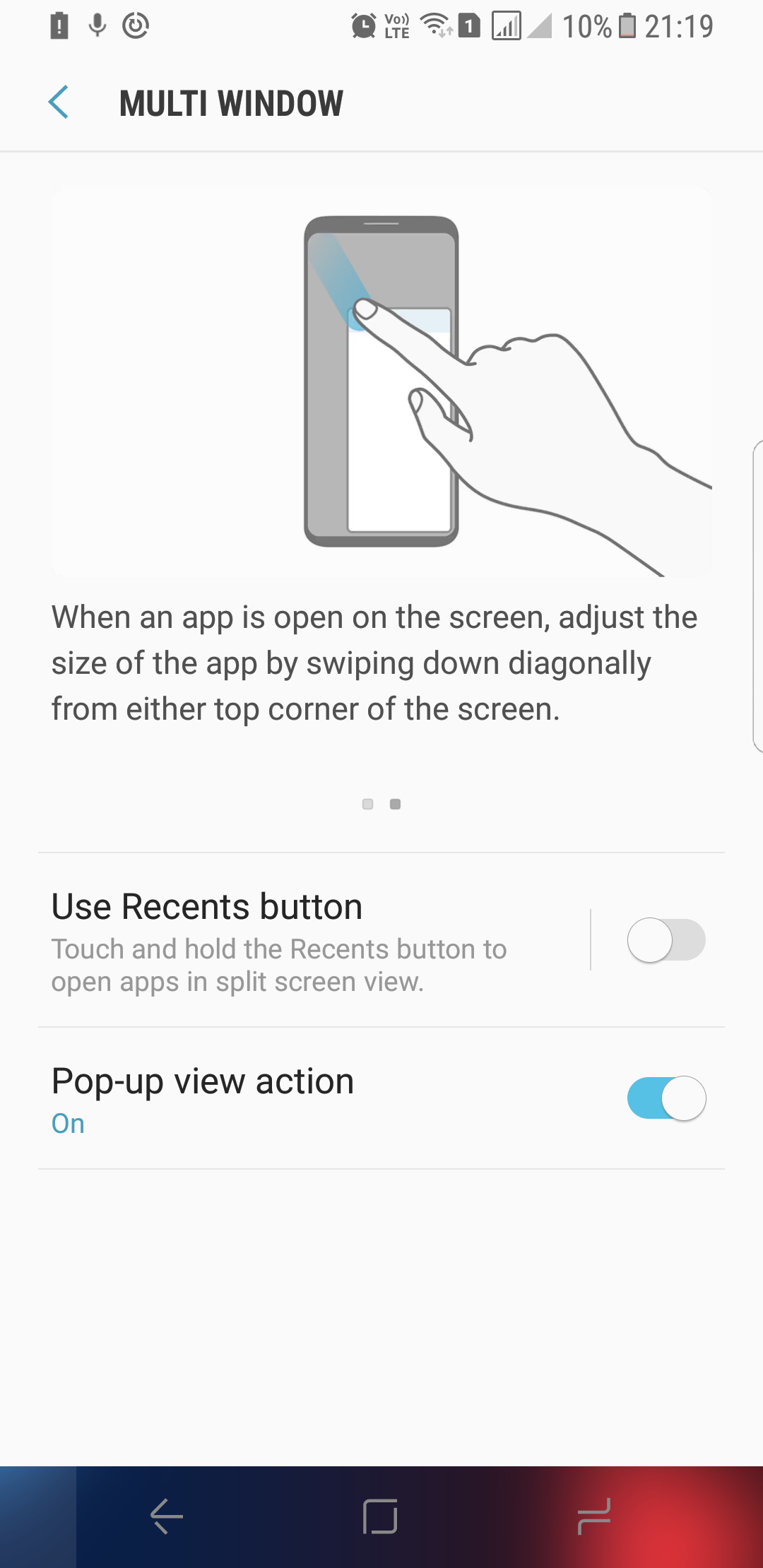Go back from Multi Window settings
The width and height of the screenshot is (763, 1568).
pos(59,102)
